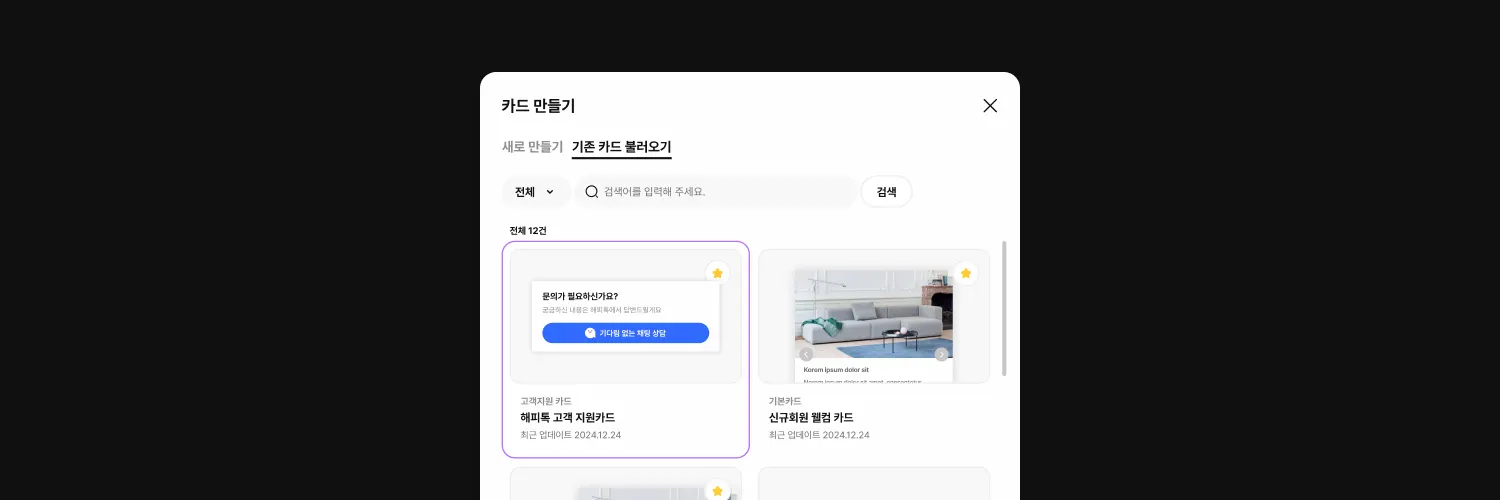This screenshot has height=500, width=1500.
Task: Close the 카드 만들기 dialog
Action: pyautogui.click(x=990, y=106)
